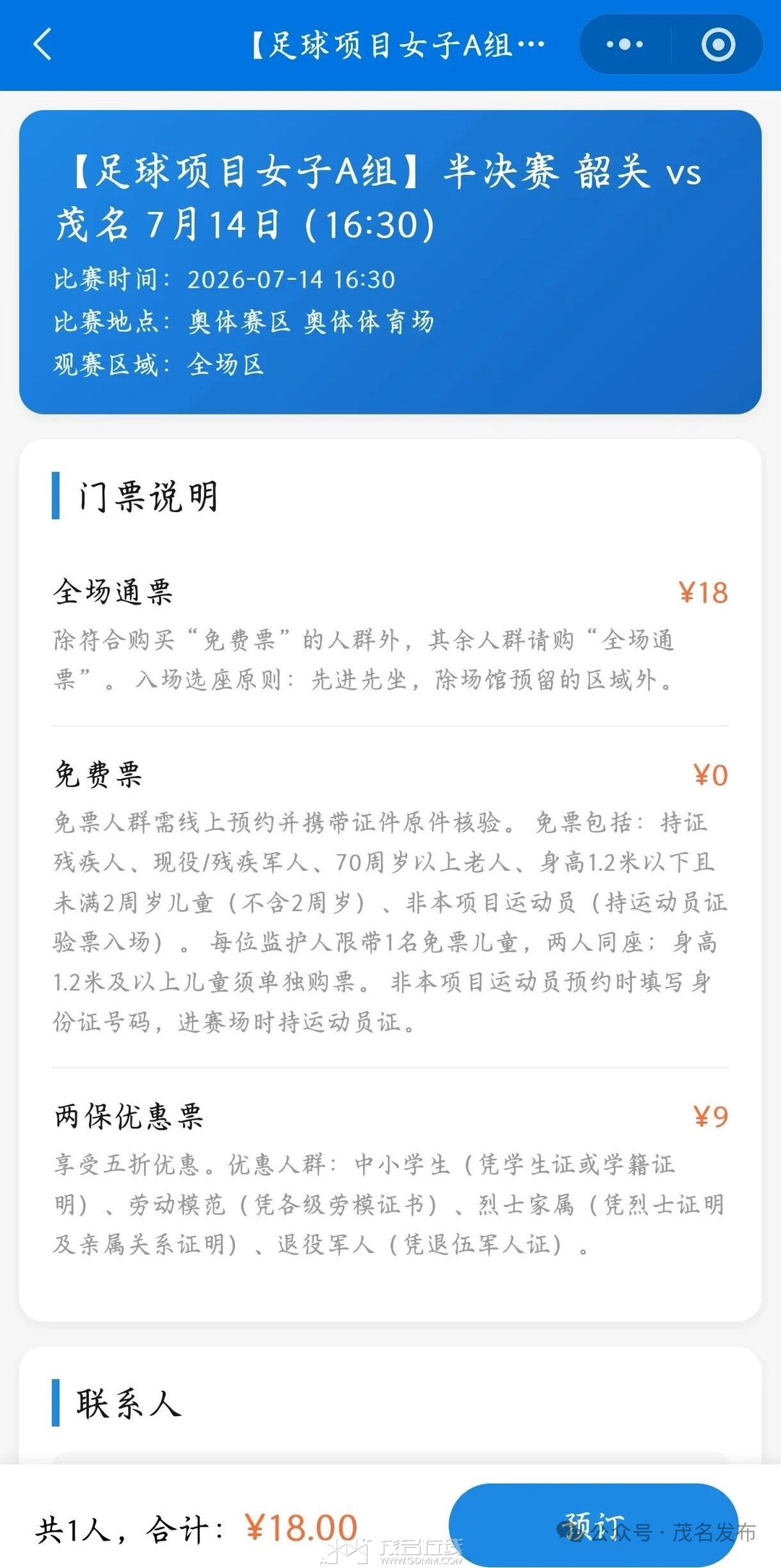The width and height of the screenshot is (781, 1568).
Task: Go back with the top-left arrow
Action: pyautogui.click(x=43, y=44)
